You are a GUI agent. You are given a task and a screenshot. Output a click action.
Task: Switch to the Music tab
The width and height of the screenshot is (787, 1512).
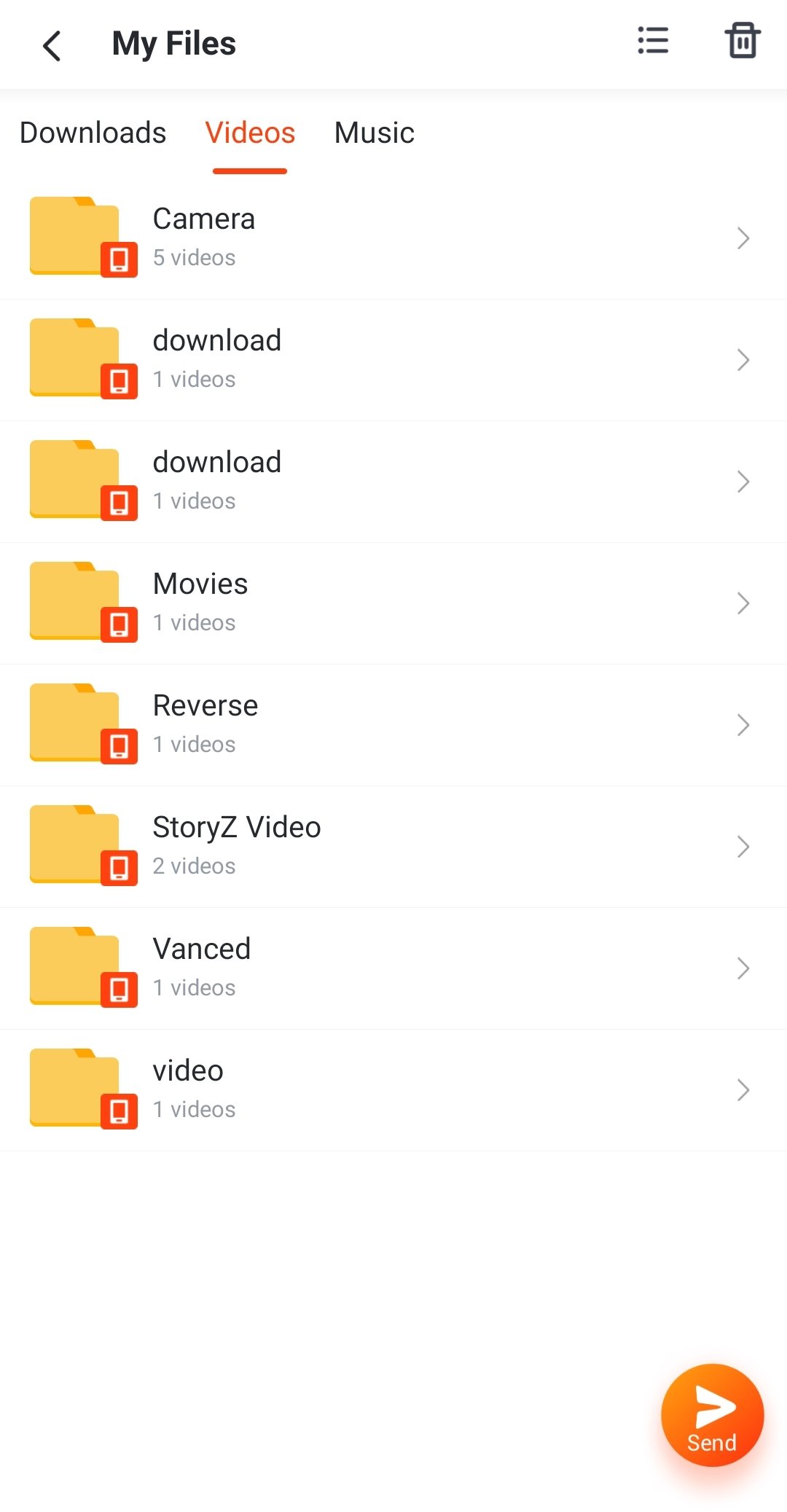point(375,133)
